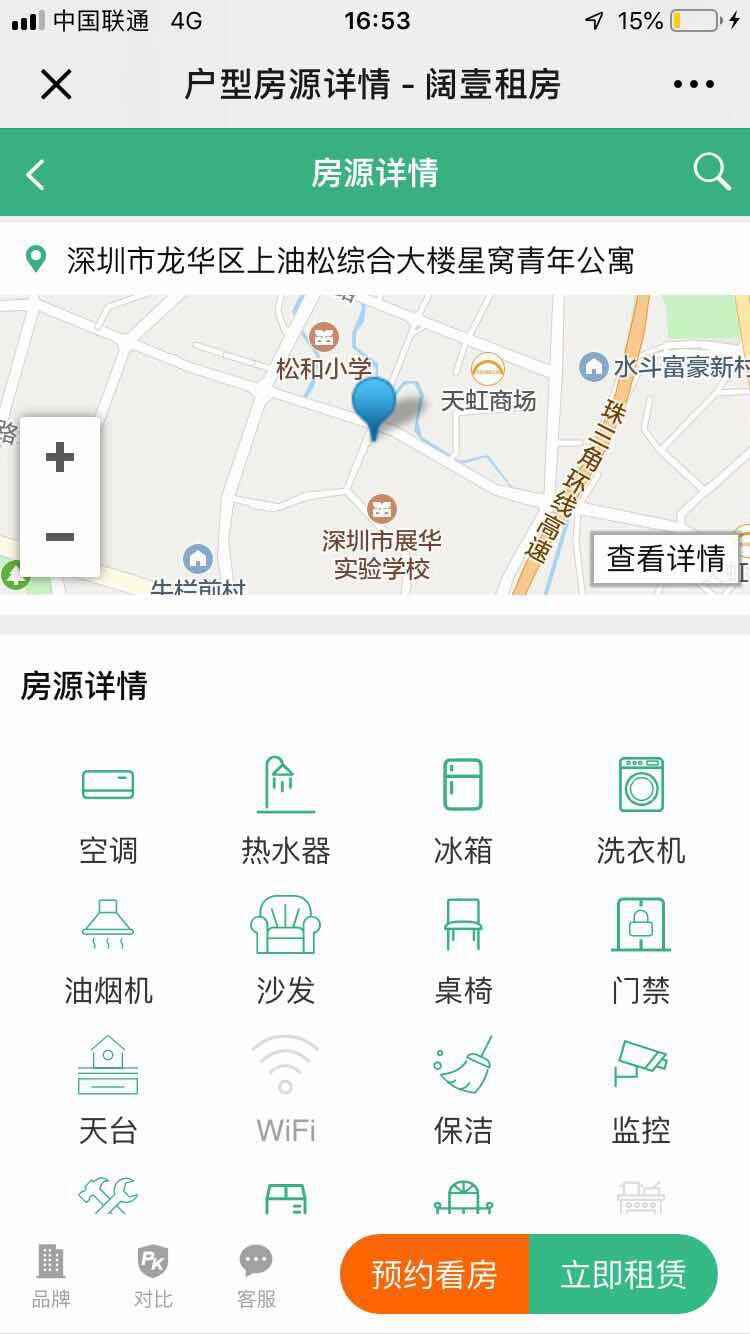Zoom in the map with plus
The width and height of the screenshot is (750, 1334).
[60, 457]
